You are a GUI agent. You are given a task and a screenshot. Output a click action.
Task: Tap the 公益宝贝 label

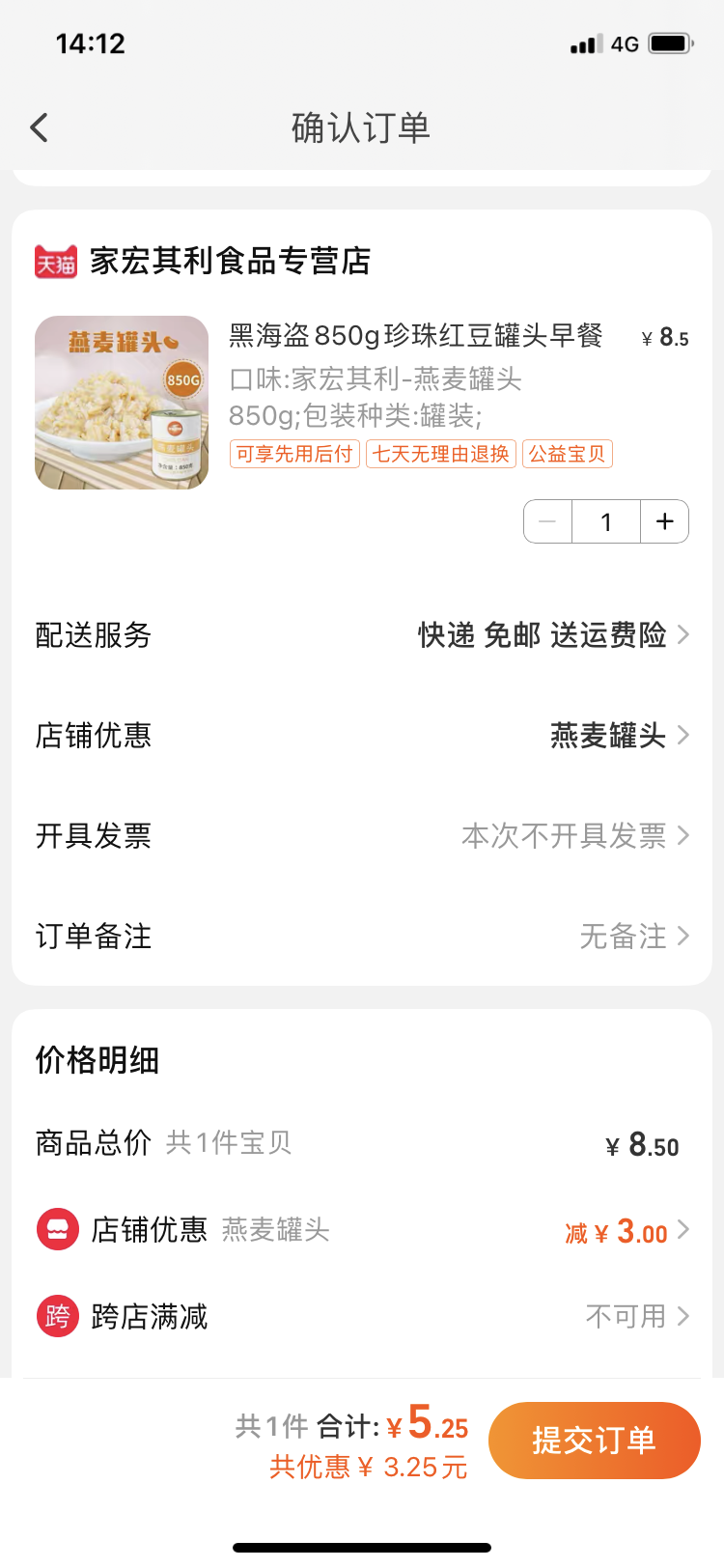(568, 454)
